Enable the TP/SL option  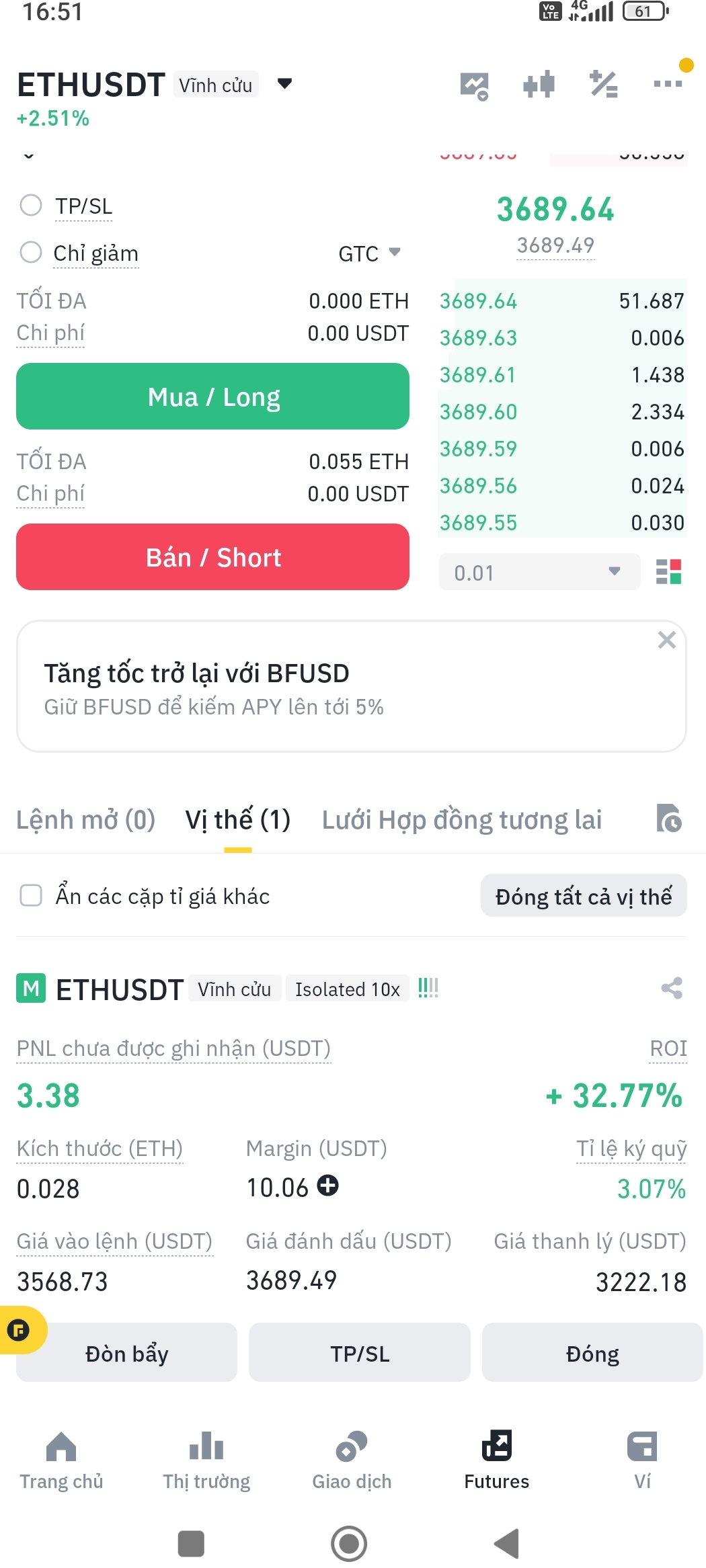pyautogui.click(x=31, y=206)
